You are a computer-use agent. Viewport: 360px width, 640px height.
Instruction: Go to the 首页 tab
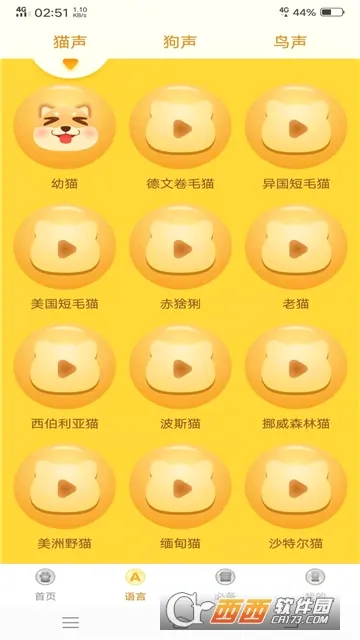pos(45,585)
